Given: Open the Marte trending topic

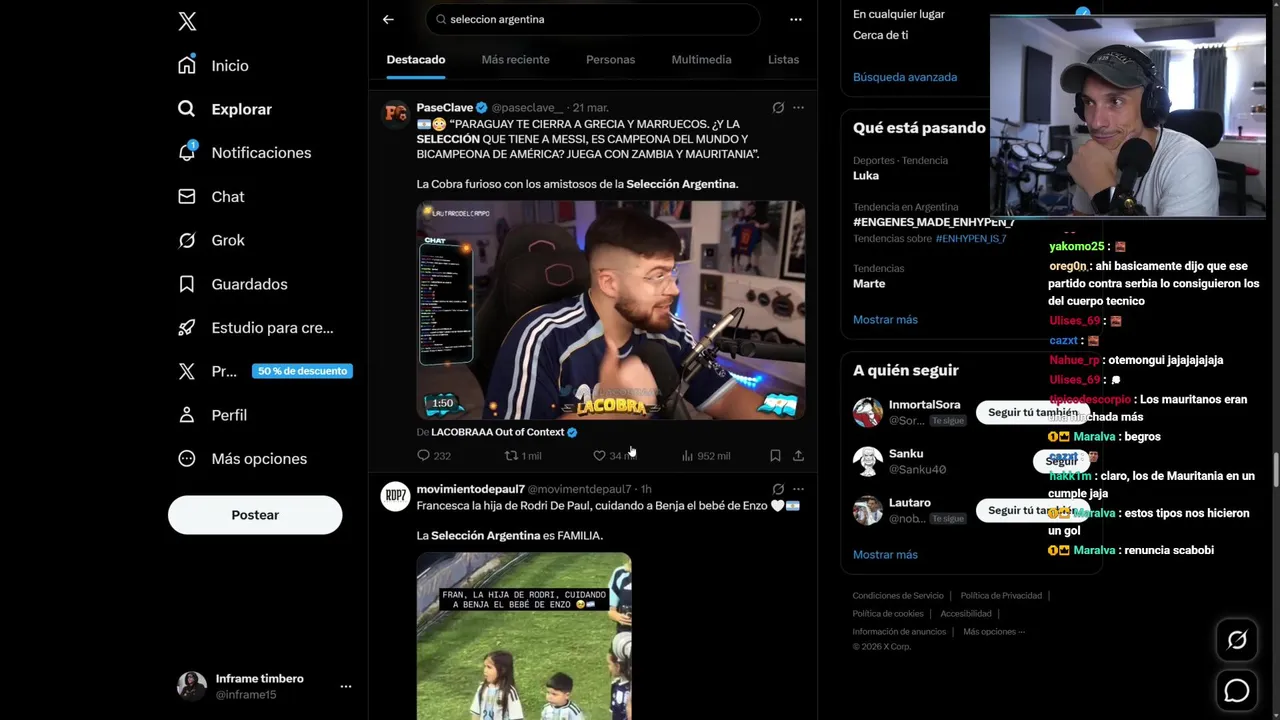Looking at the screenshot, I should point(869,284).
